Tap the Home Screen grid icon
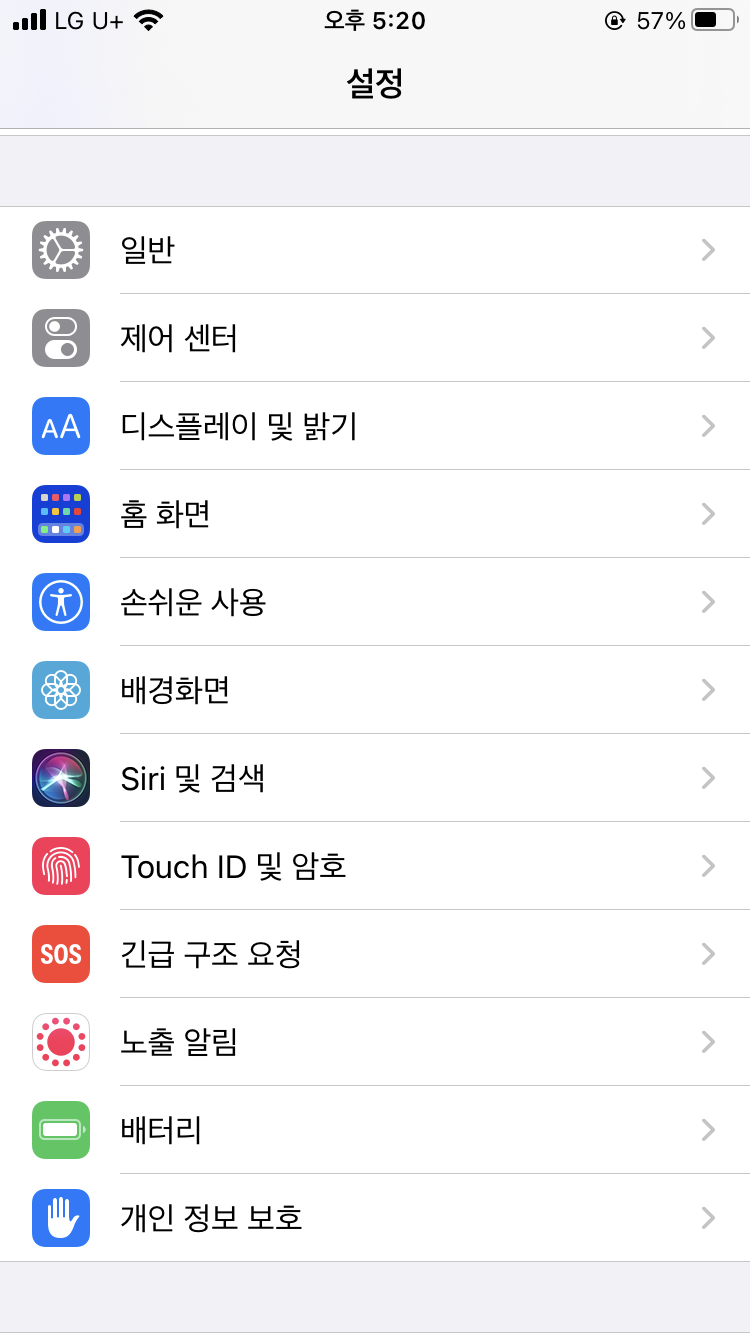Image resolution: width=750 pixels, height=1334 pixels. [60, 514]
